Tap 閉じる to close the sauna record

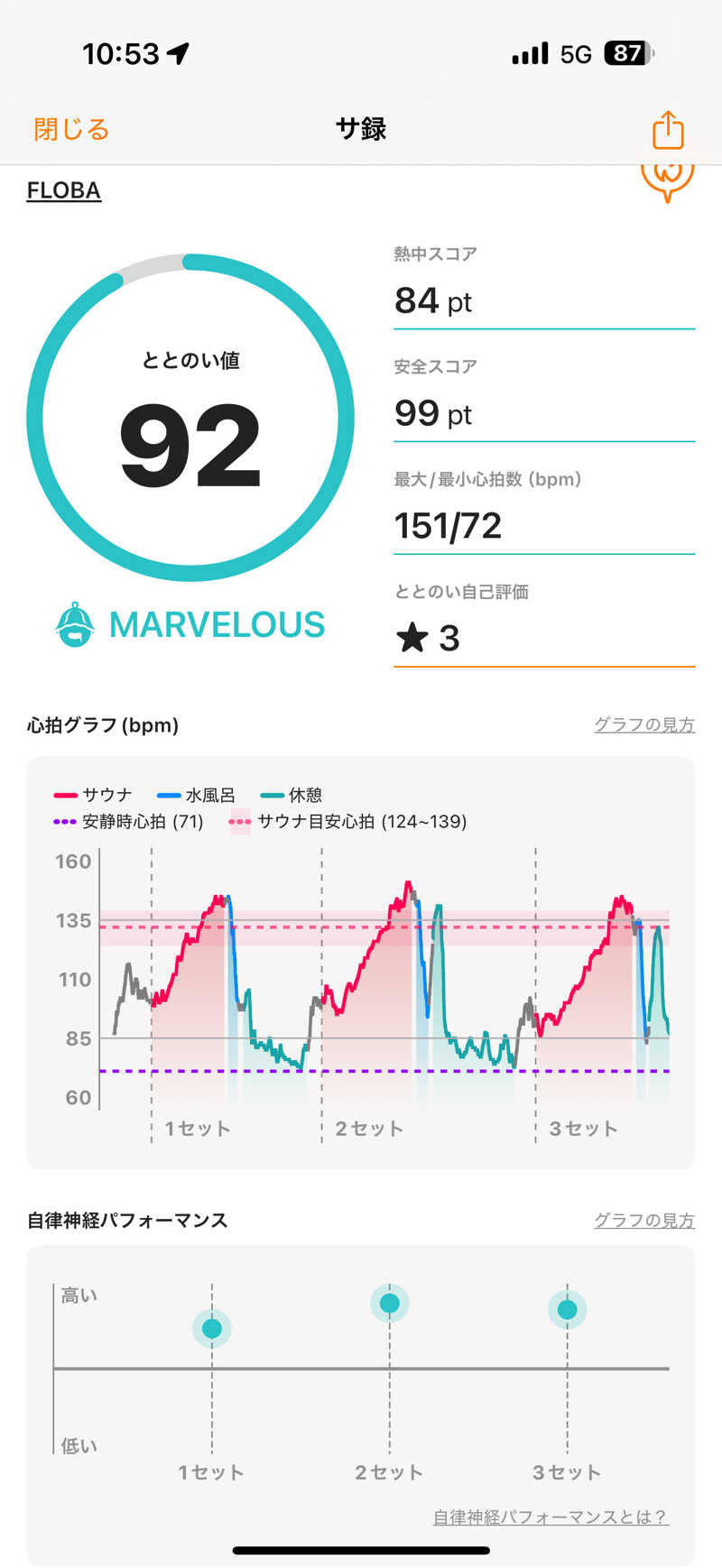pyautogui.click(x=71, y=130)
